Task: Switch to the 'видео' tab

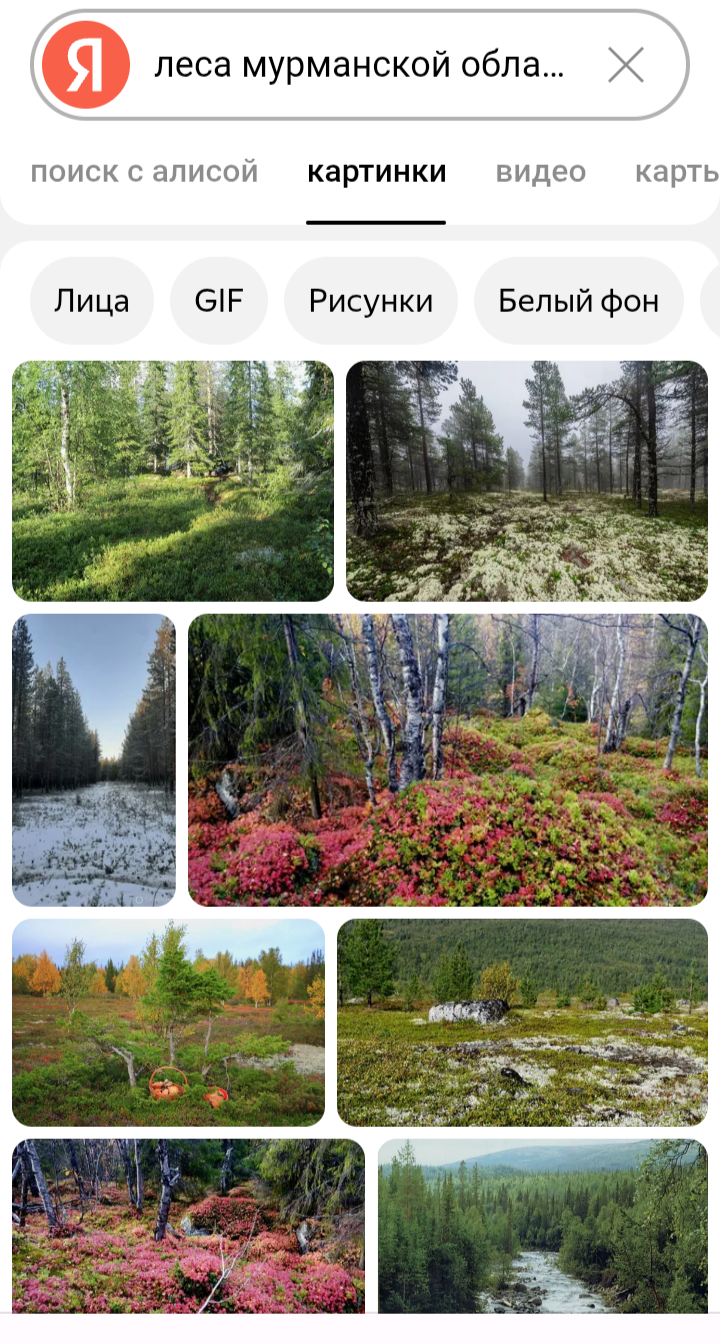Action: coord(541,172)
